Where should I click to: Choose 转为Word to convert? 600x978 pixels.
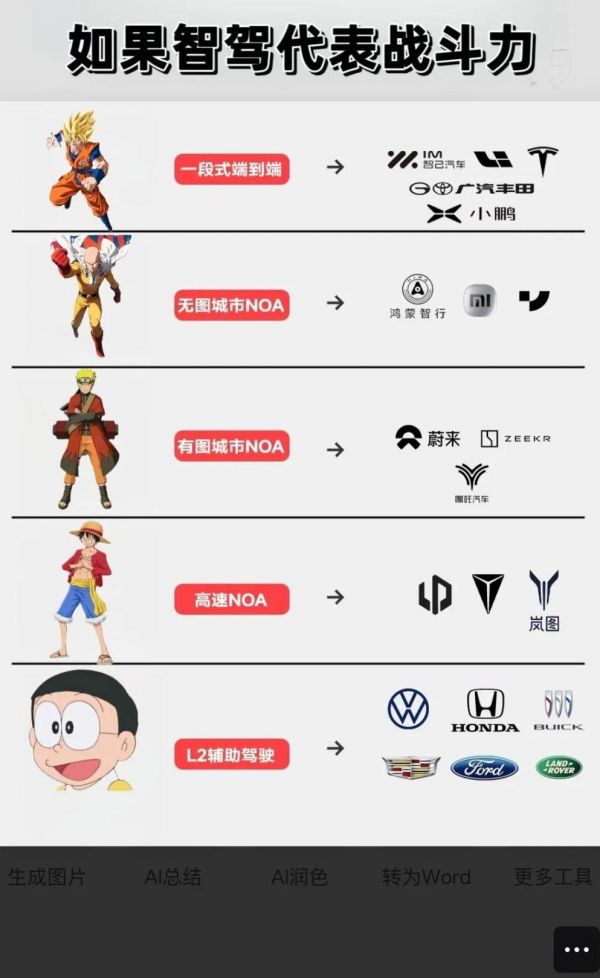[427, 877]
